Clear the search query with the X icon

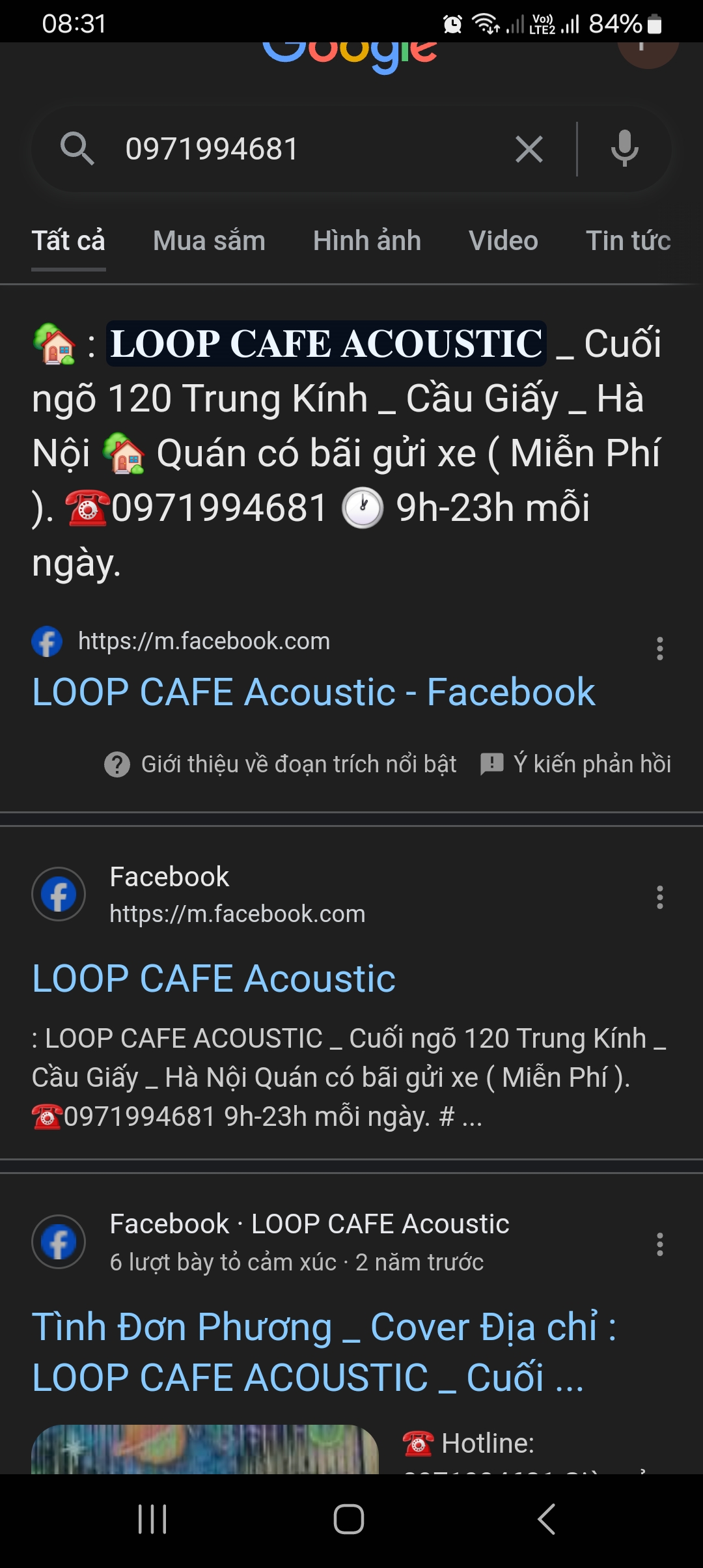pyautogui.click(x=529, y=148)
